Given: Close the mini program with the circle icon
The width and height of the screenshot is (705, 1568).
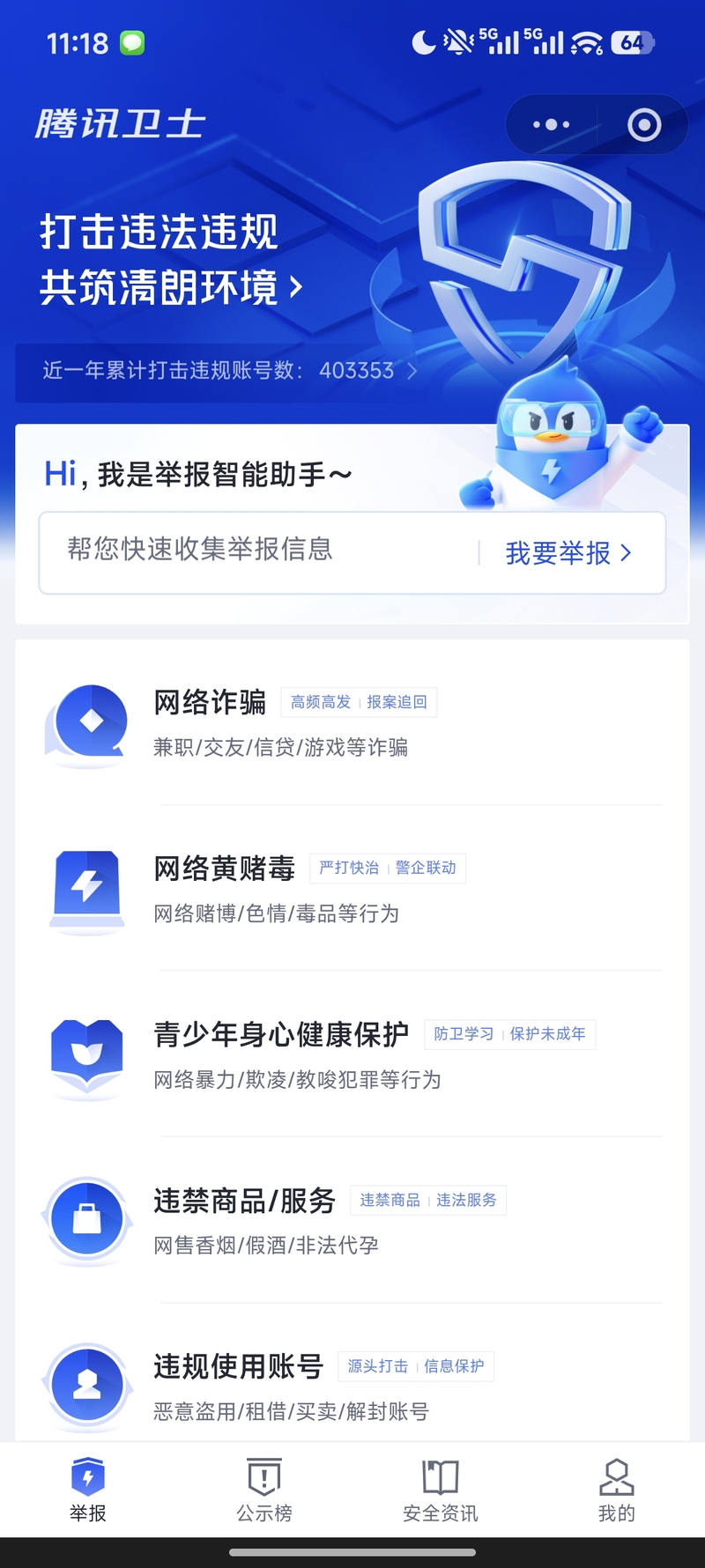Looking at the screenshot, I should [x=644, y=125].
